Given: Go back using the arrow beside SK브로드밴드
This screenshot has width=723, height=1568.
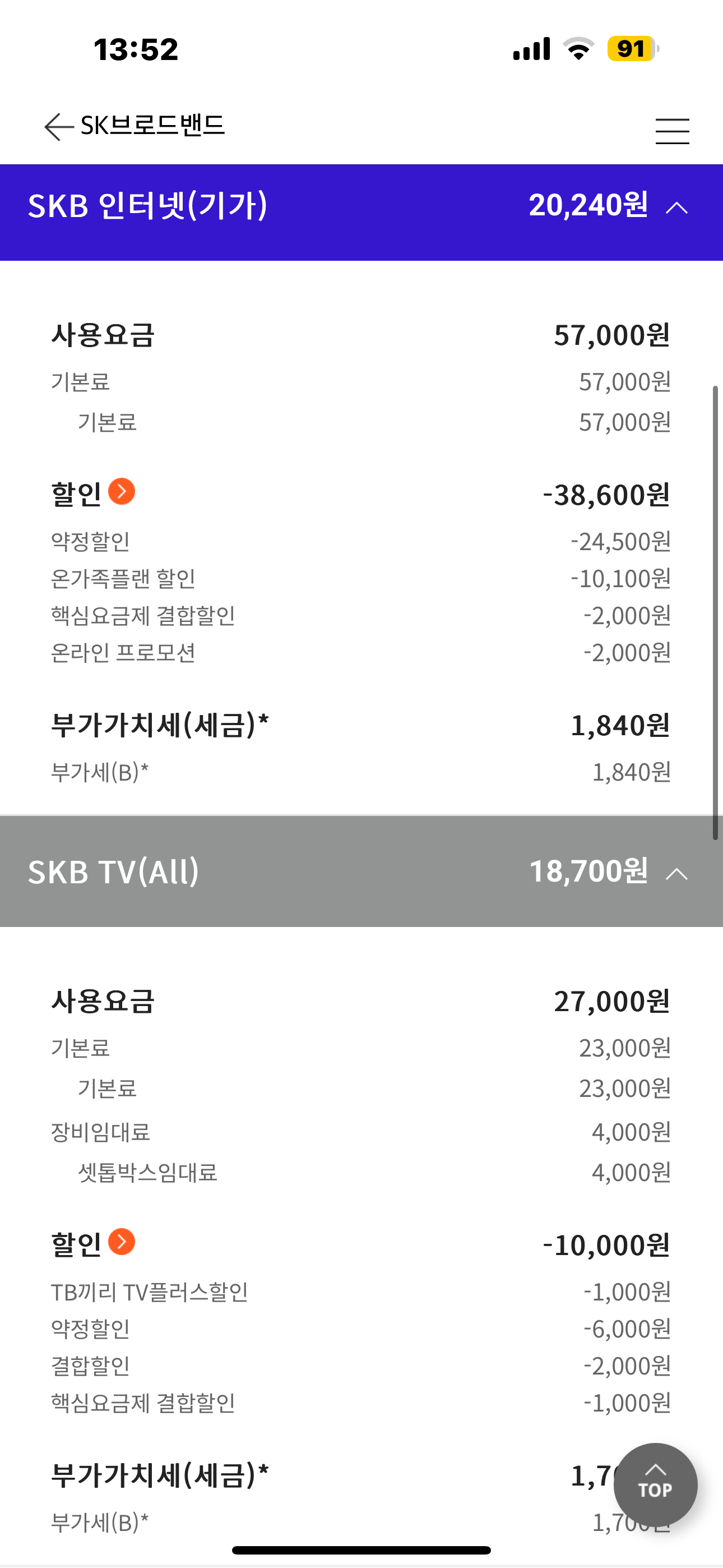Looking at the screenshot, I should pyautogui.click(x=59, y=127).
